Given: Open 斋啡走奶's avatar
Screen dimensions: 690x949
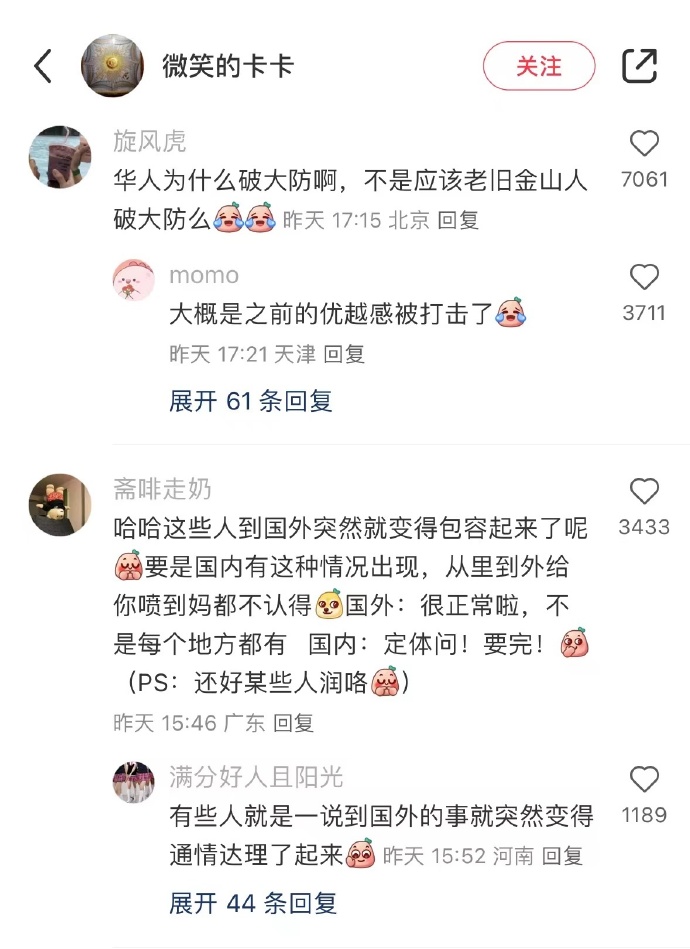Looking at the screenshot, I should click(60, 505).
